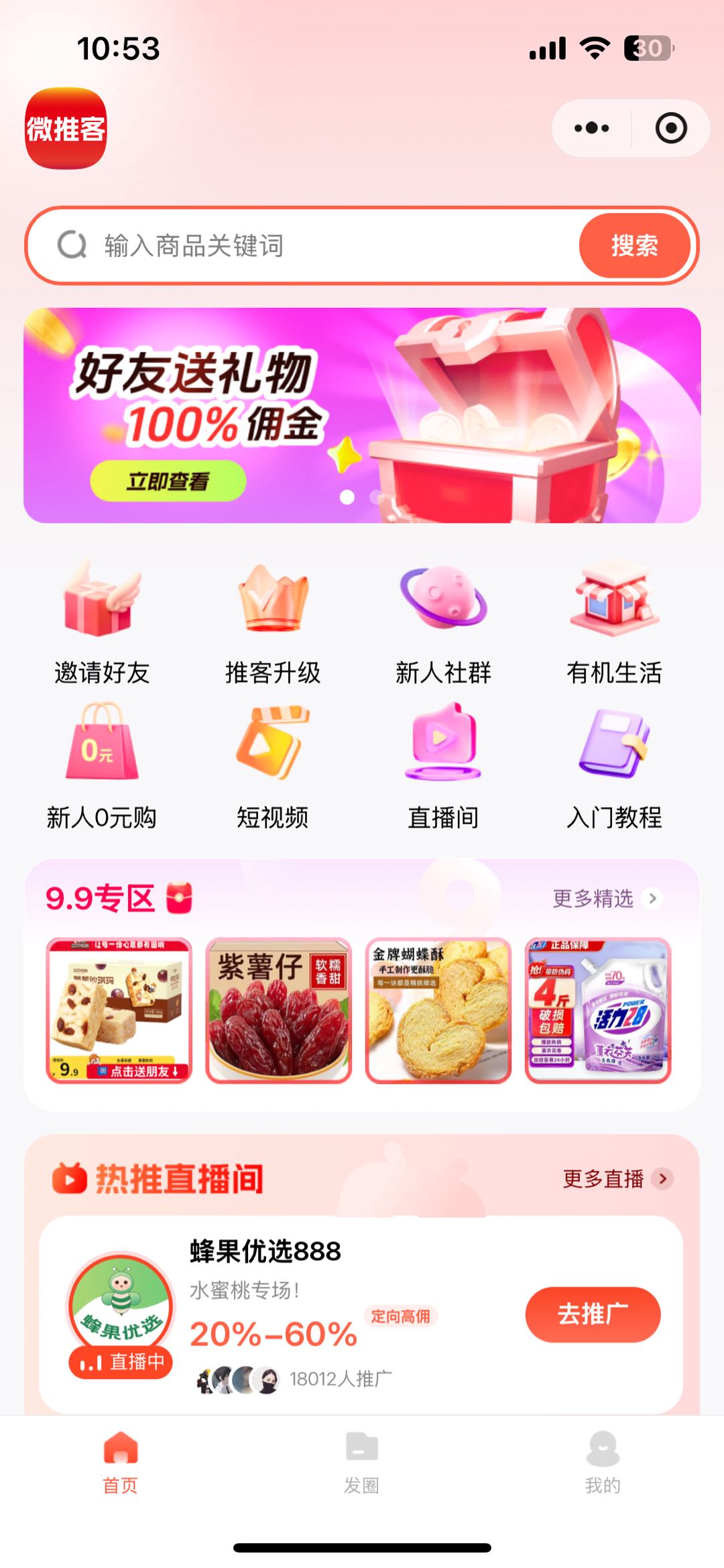Tap 去推广 for 蜂果优选888
This screenshot has width=724, height=1568.
pos(593,1314)
